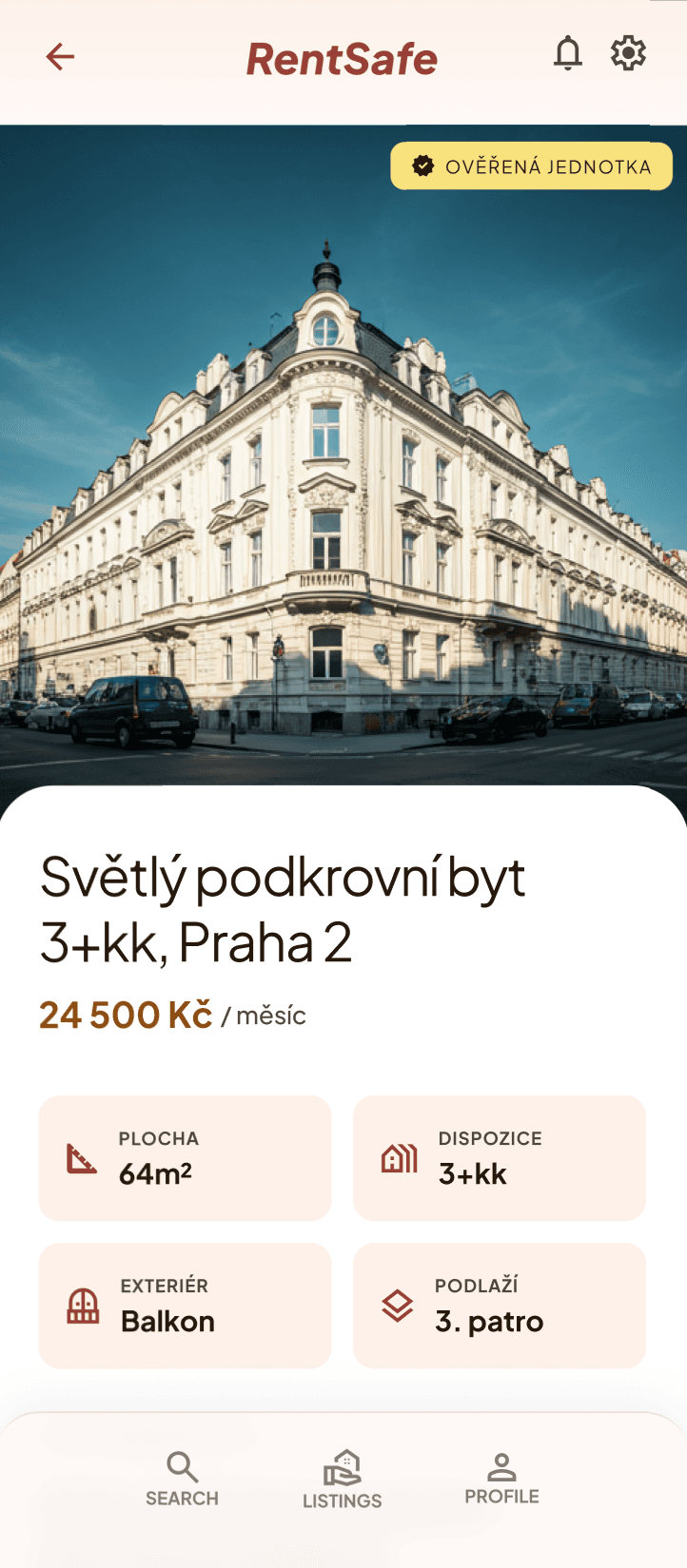The width and height of the screenshot is (687, 1568).
Task: Open the notifications bell
Action: 568,54
